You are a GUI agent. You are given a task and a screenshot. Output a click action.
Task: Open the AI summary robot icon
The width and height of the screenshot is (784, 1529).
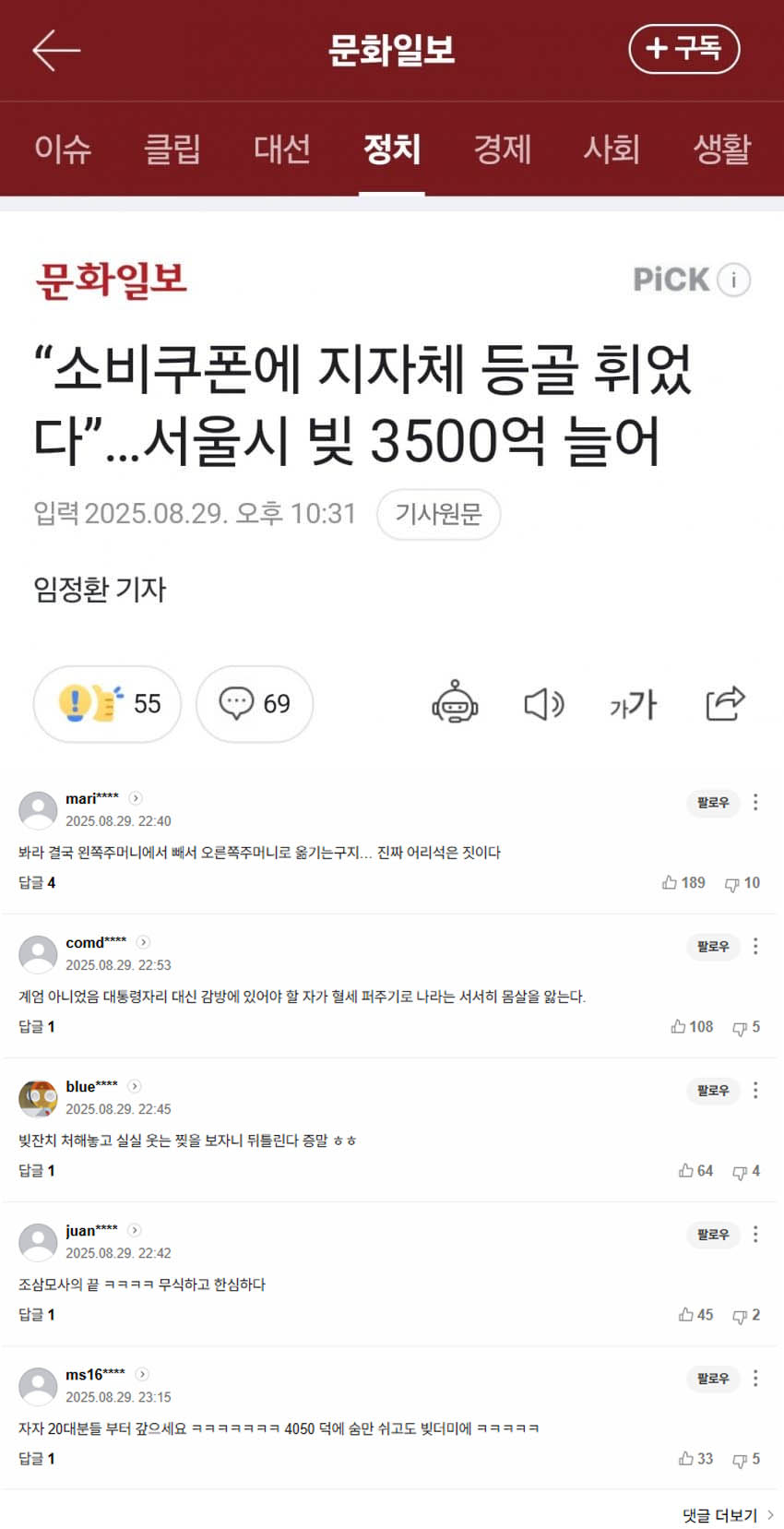click(455, 704)
